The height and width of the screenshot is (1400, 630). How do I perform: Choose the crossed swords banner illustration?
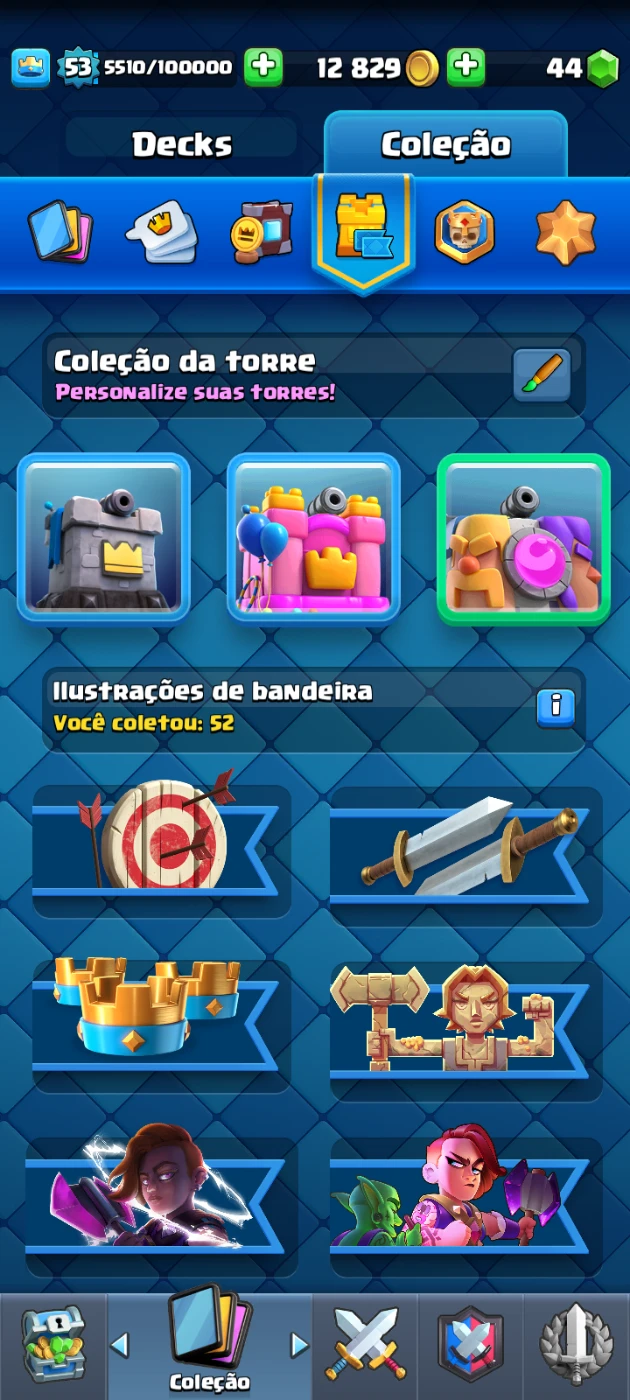coord(466,845)
